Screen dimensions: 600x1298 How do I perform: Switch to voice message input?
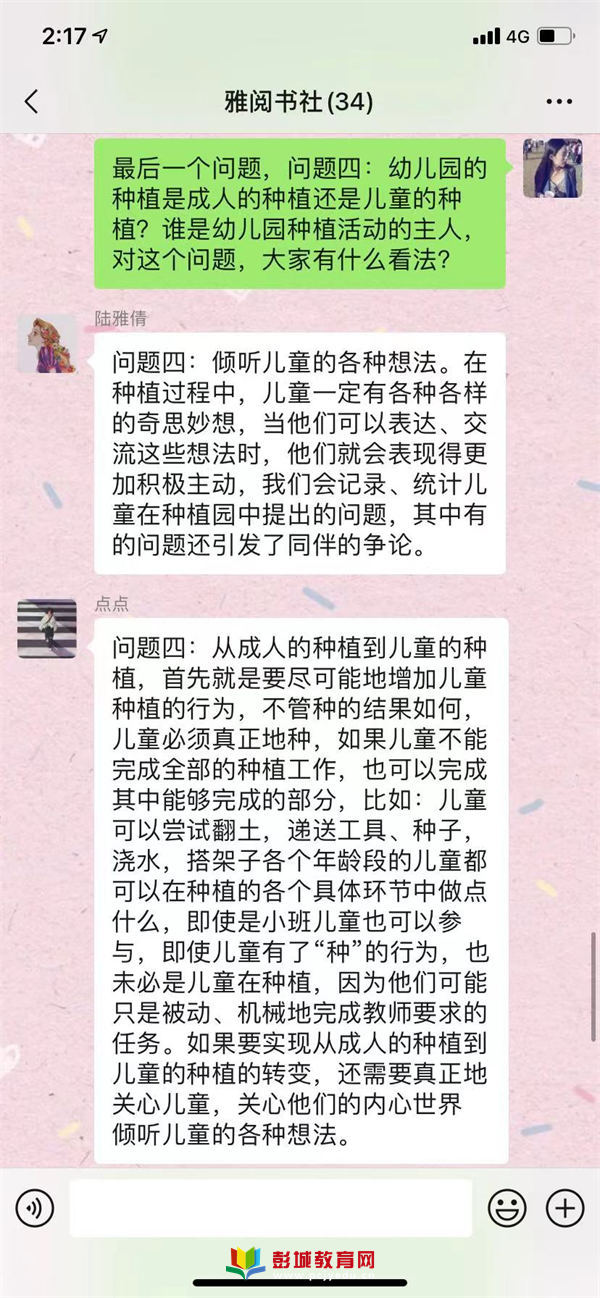pyautogui.click(x=35, y=1208)
